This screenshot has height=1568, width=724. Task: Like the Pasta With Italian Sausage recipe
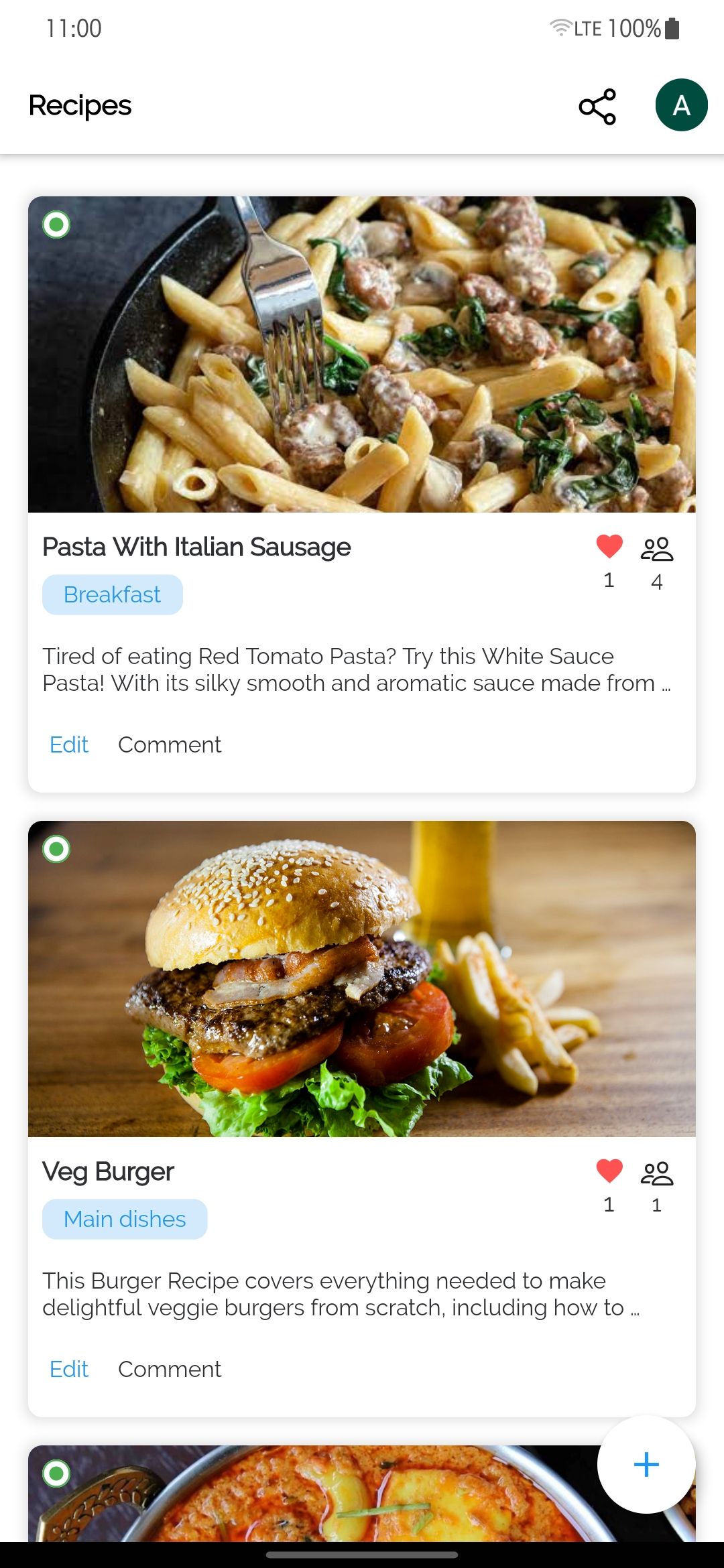[609, 547]
